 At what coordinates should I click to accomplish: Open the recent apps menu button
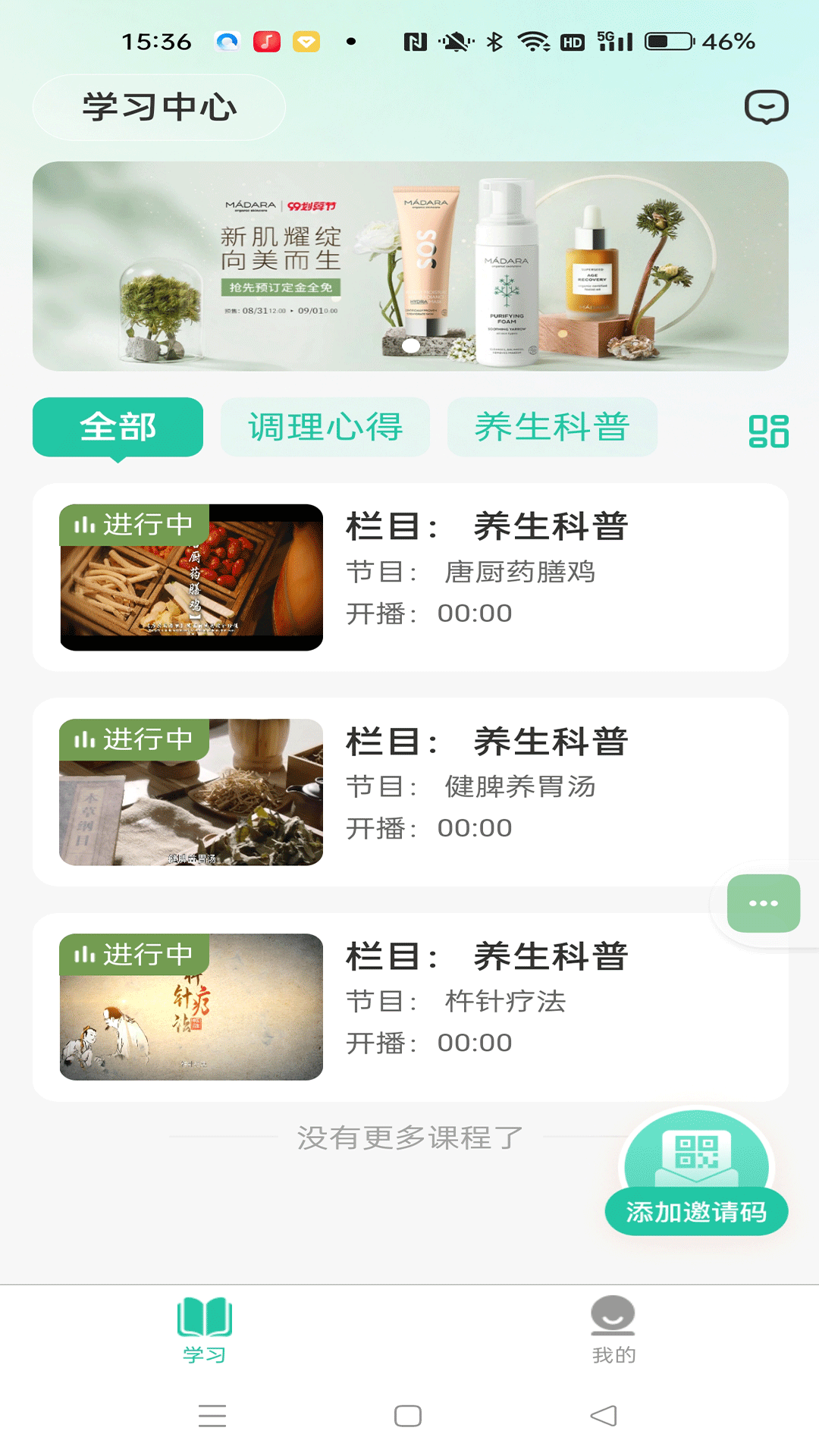(x=212, y=1417)
